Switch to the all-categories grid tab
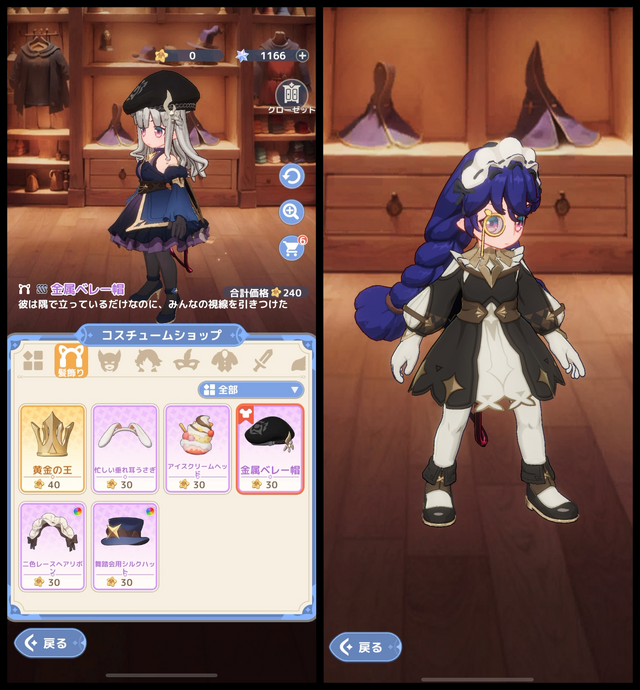 33,359
